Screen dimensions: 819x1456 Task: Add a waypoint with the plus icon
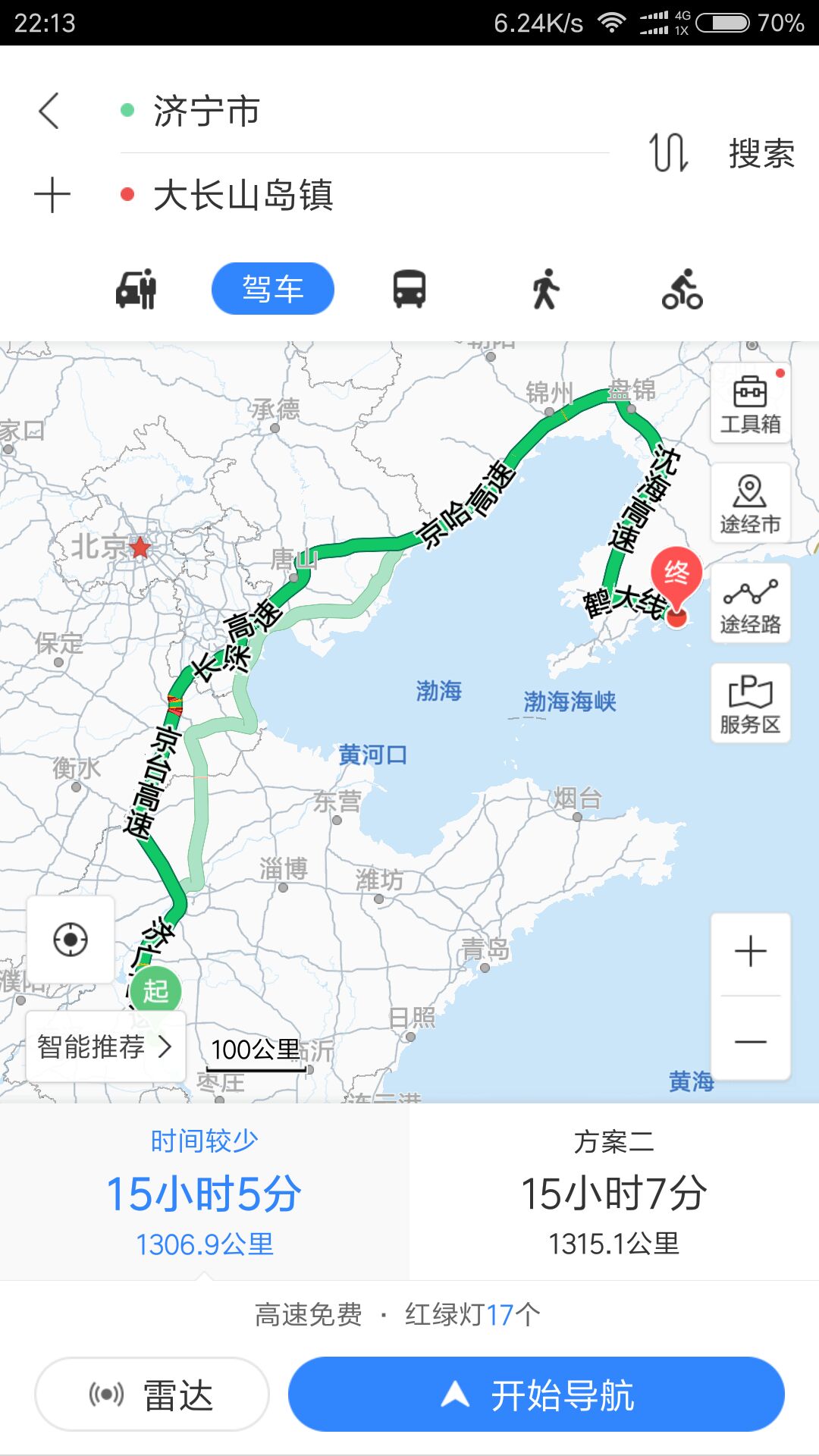click(52, 195)
